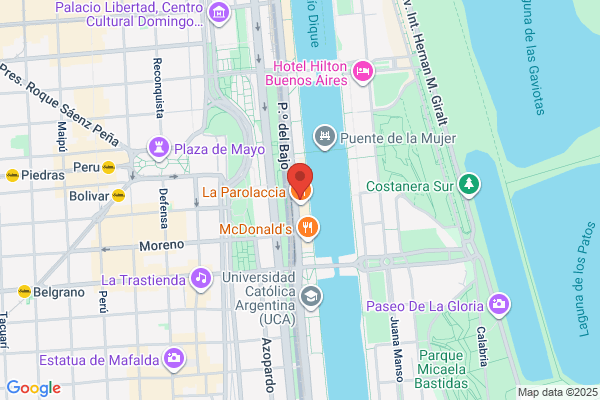Open the Paseo De La Gloria photo pin
The image size is (600, 400).
tap(499, 305)
